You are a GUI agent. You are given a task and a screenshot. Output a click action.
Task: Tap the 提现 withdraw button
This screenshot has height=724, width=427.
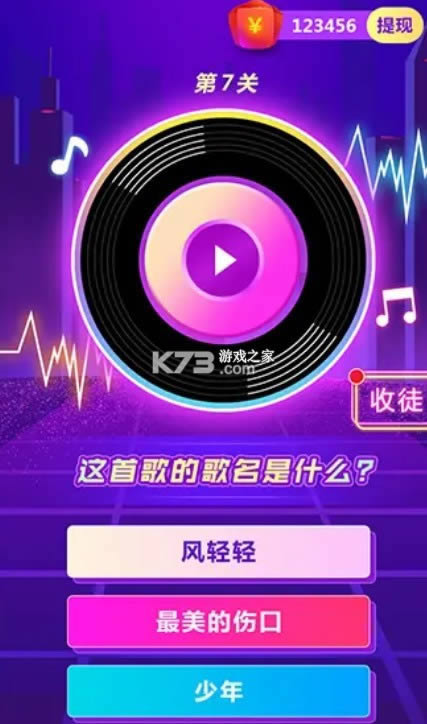point(395,26)
